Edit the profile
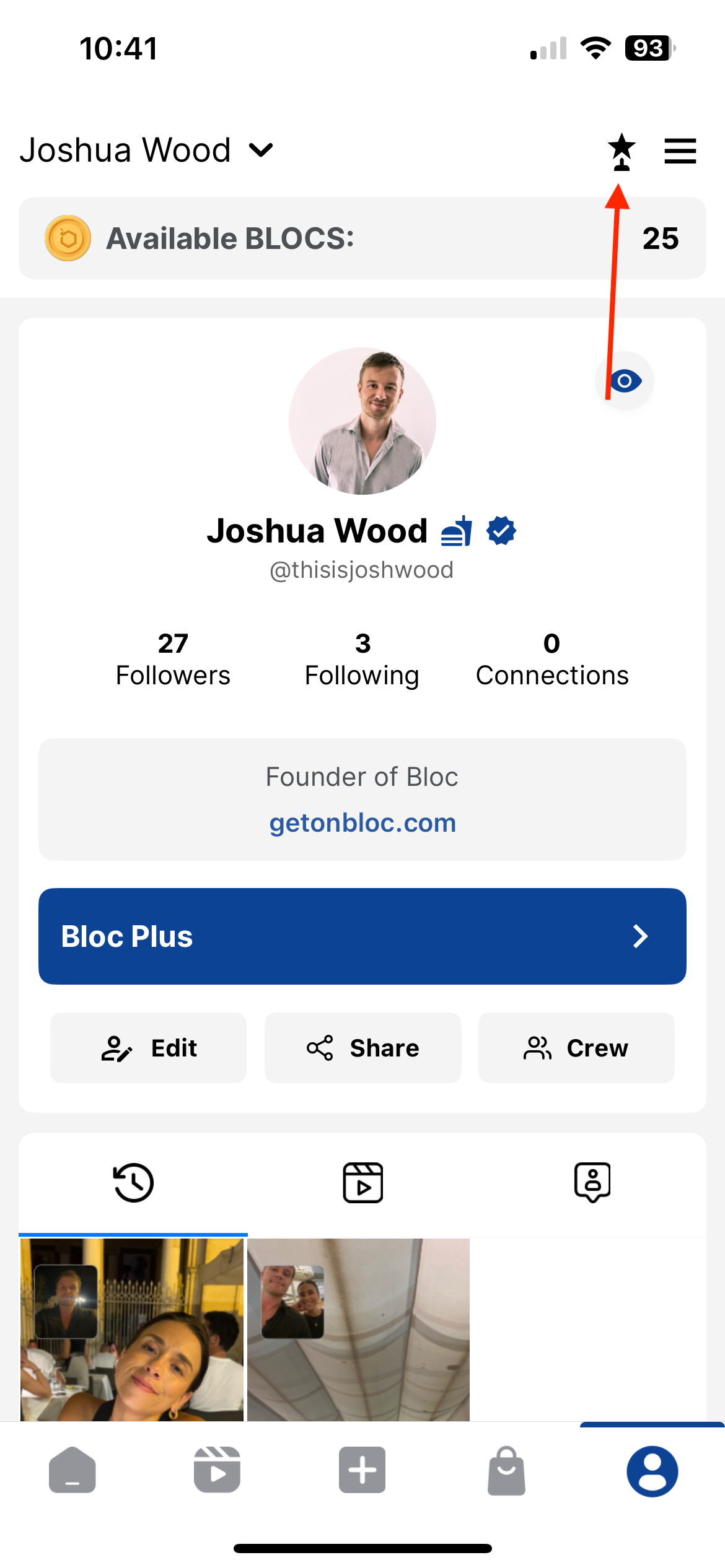This screenshot has width=725, height=1568. [x=149, y=1048]
